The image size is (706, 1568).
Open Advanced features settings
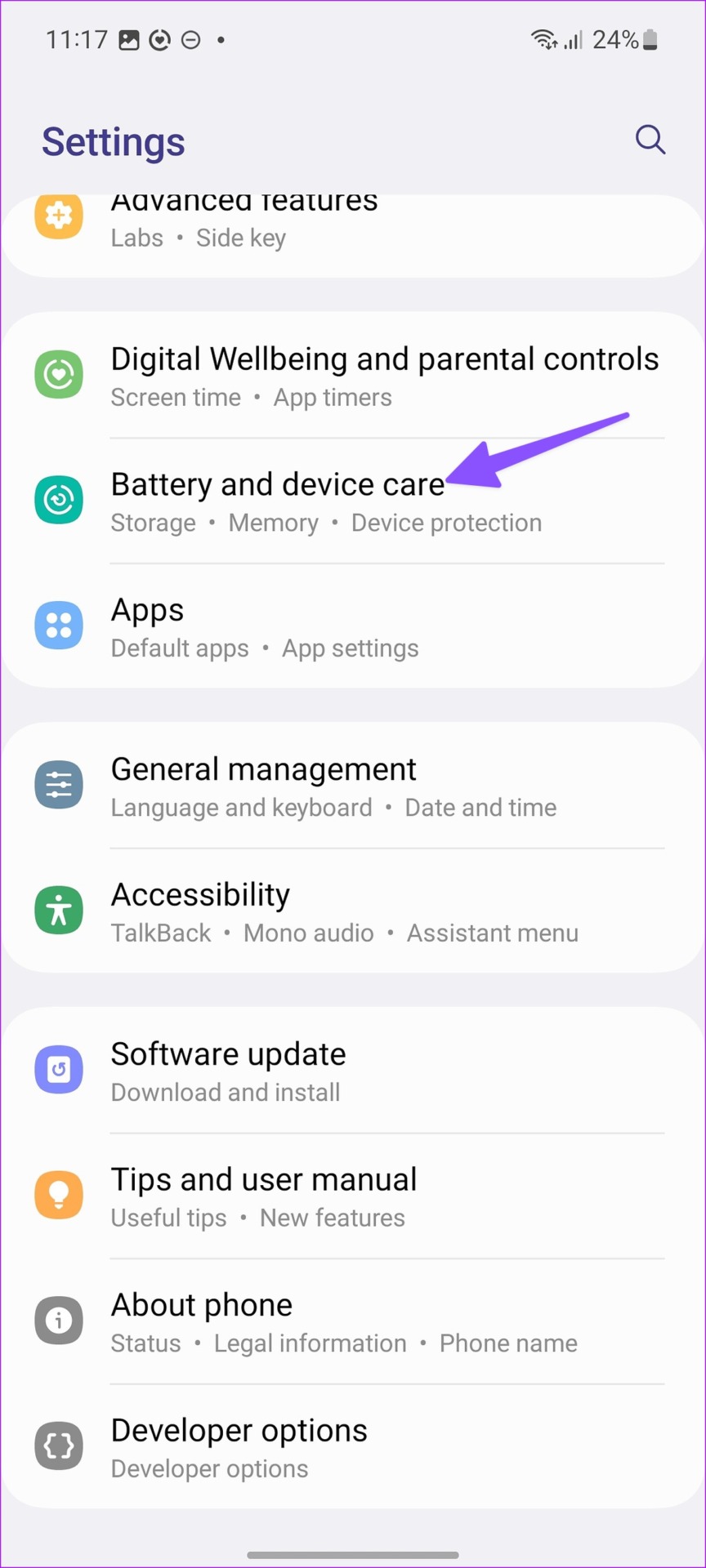click(353, 235)
